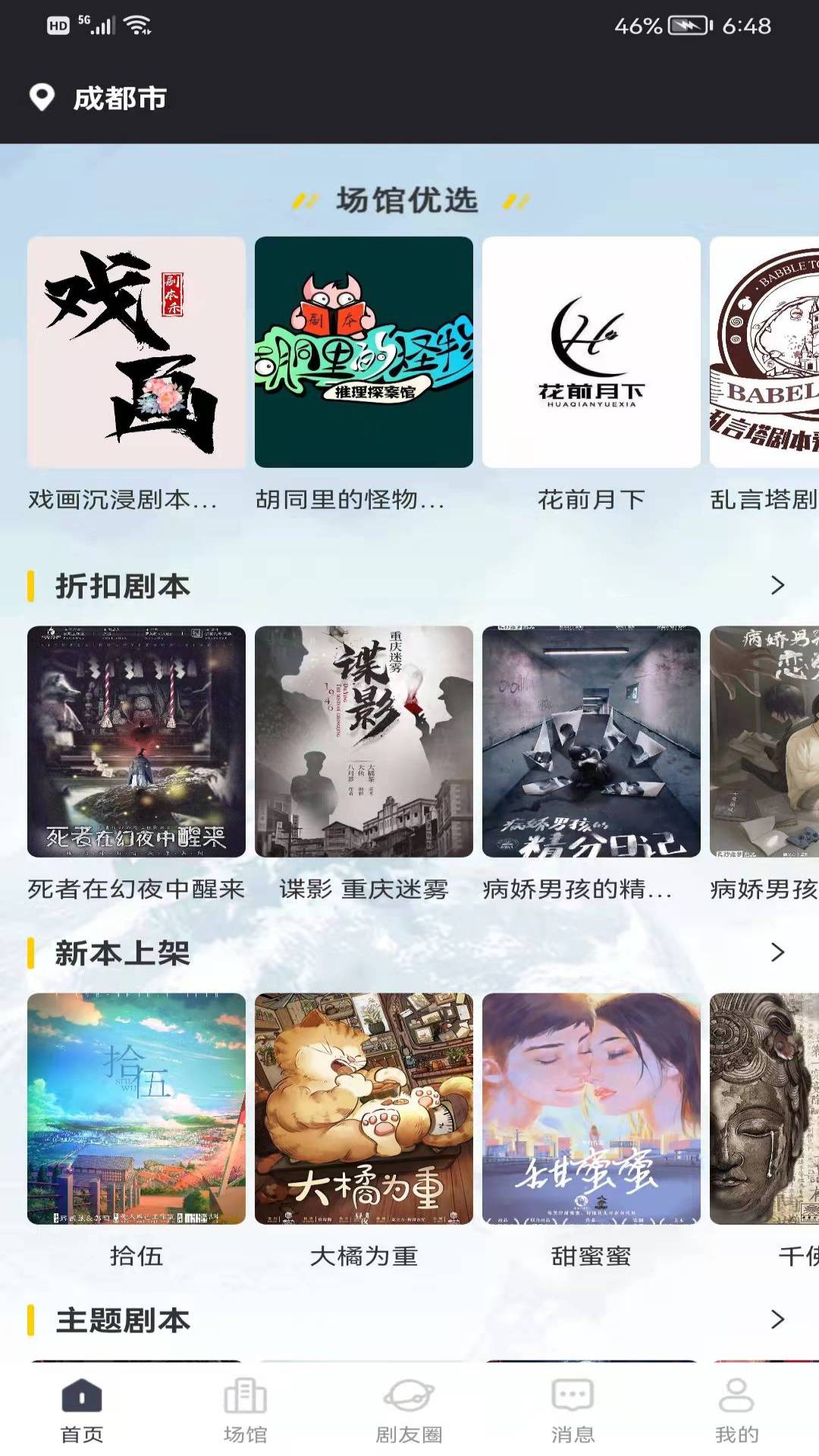Switch to the 我的 tab
Screen dimensions: 819x1456
(x=737, y=1410)
